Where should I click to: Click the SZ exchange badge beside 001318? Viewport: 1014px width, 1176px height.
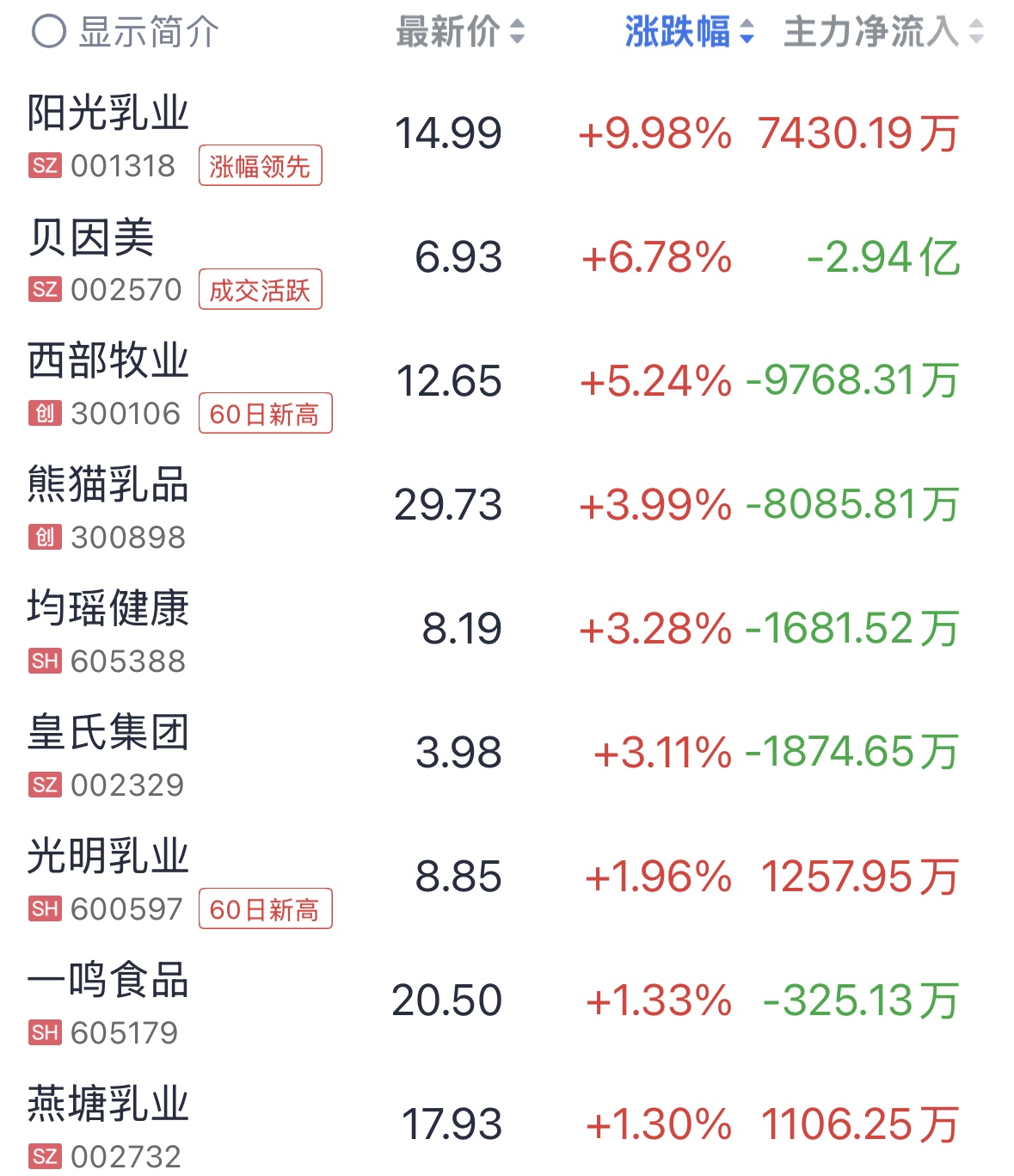[x=45, y=167]
